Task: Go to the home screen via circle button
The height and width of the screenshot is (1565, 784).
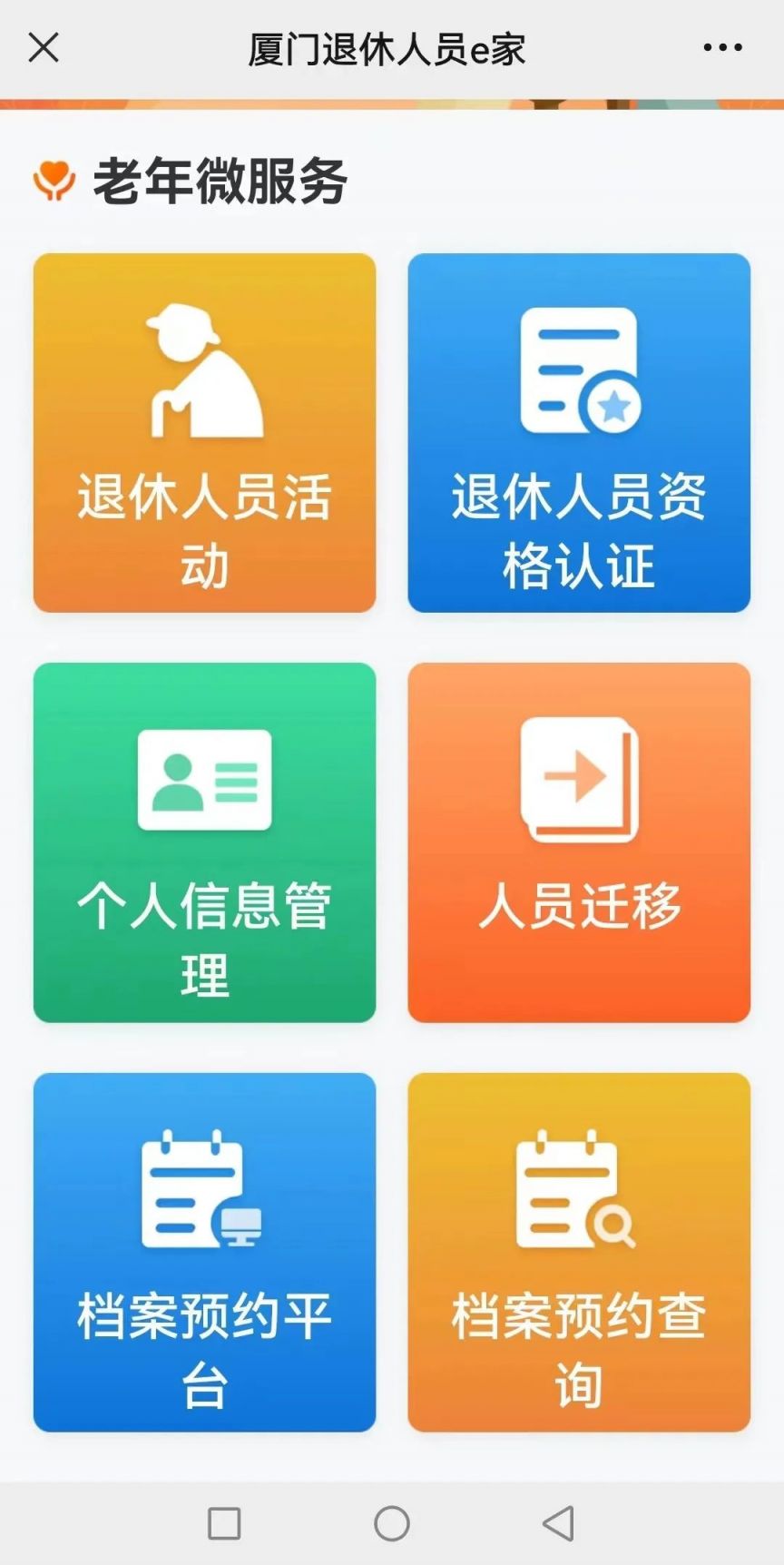Action: point(392,1523)
